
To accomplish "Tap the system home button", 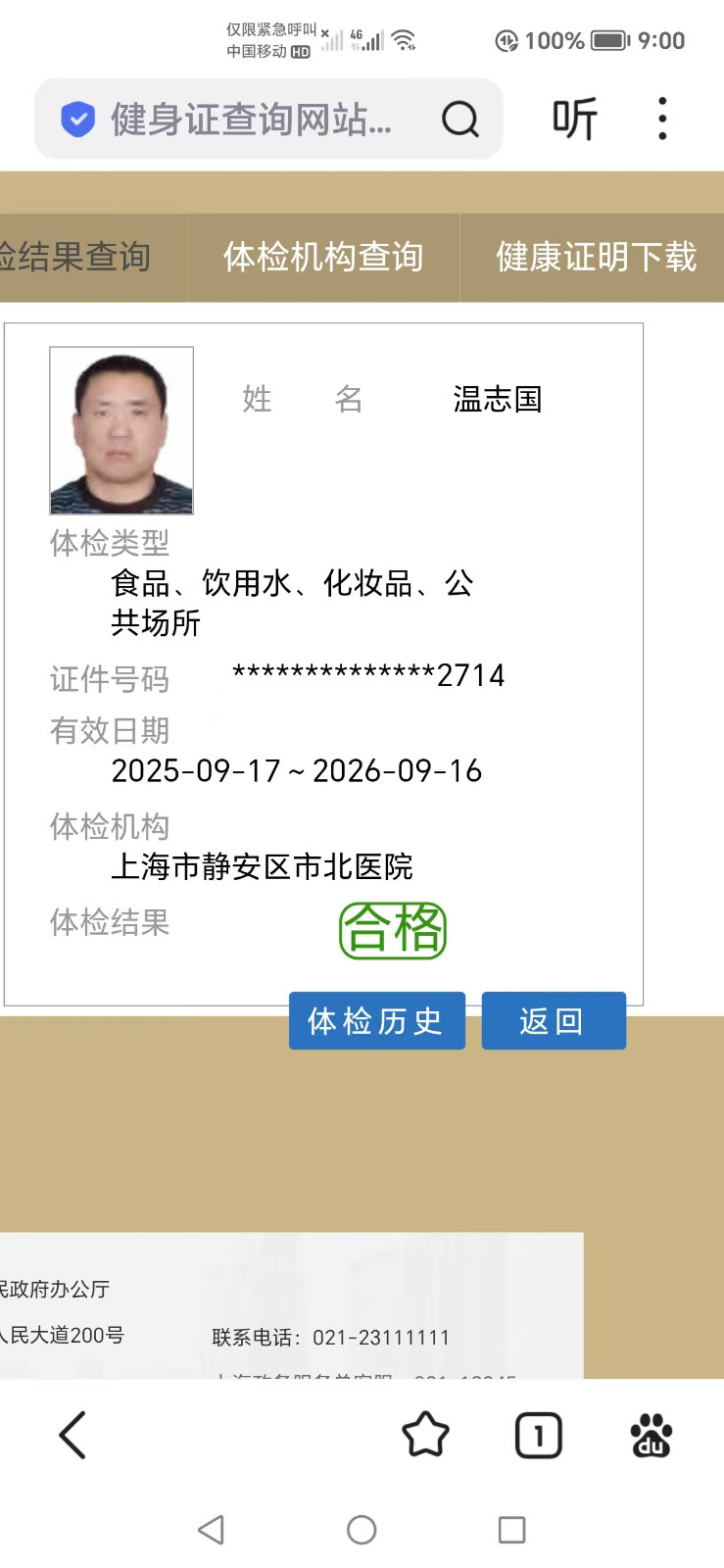I will coord(362,1530).
